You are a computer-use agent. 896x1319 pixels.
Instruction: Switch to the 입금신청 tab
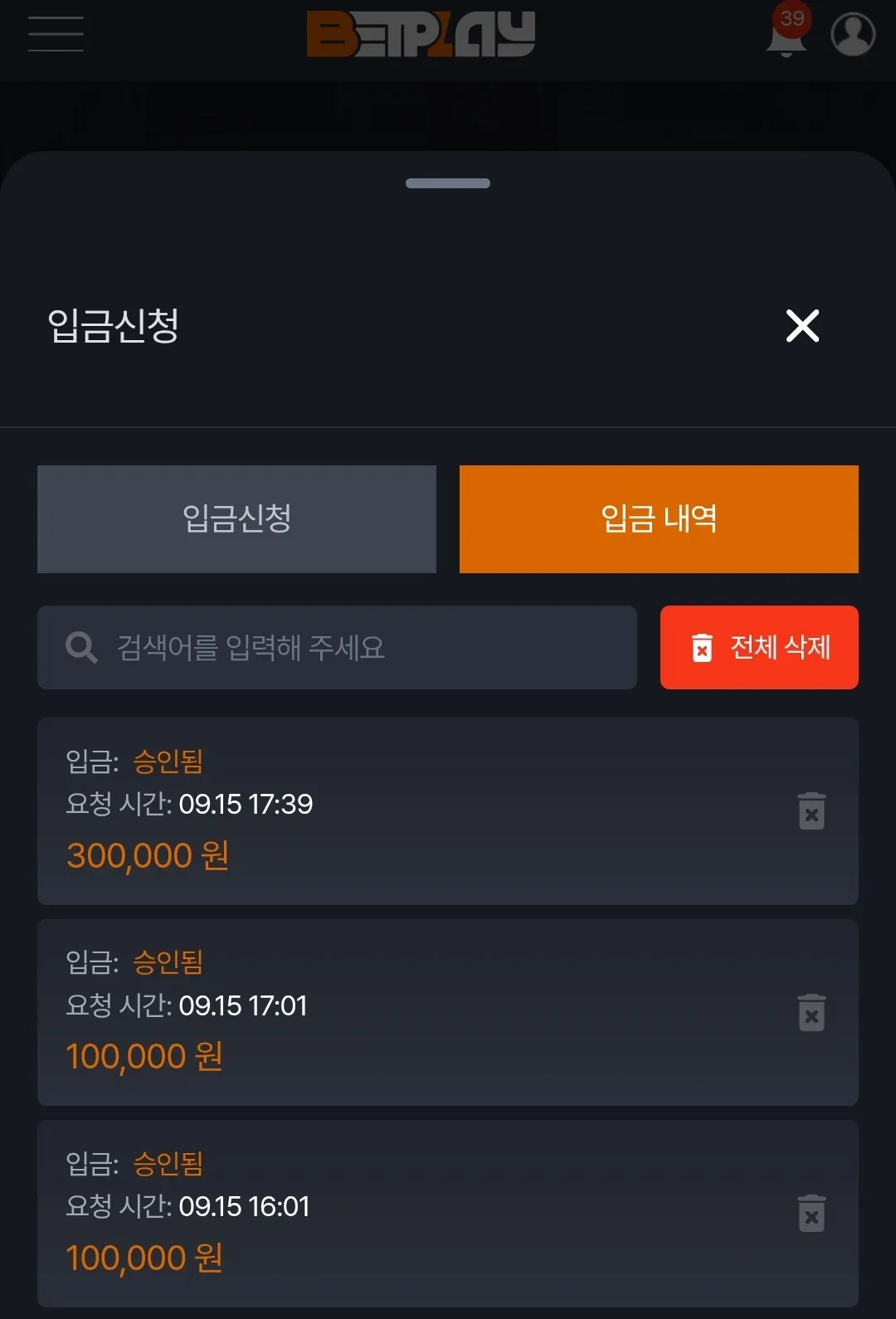[236, 519]
